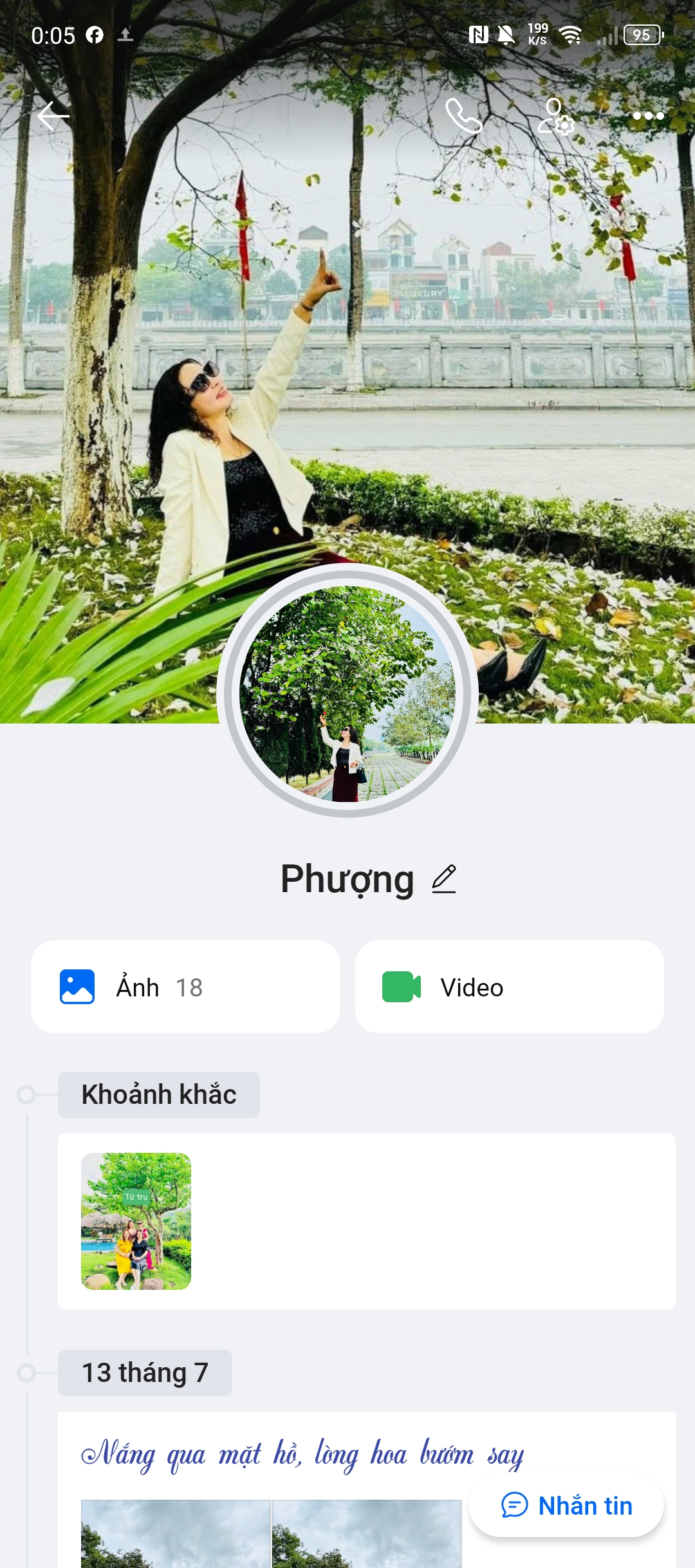Screen dimensions: 695x1568
Task: Open the Video section
Action: click(x=509, y=987)
